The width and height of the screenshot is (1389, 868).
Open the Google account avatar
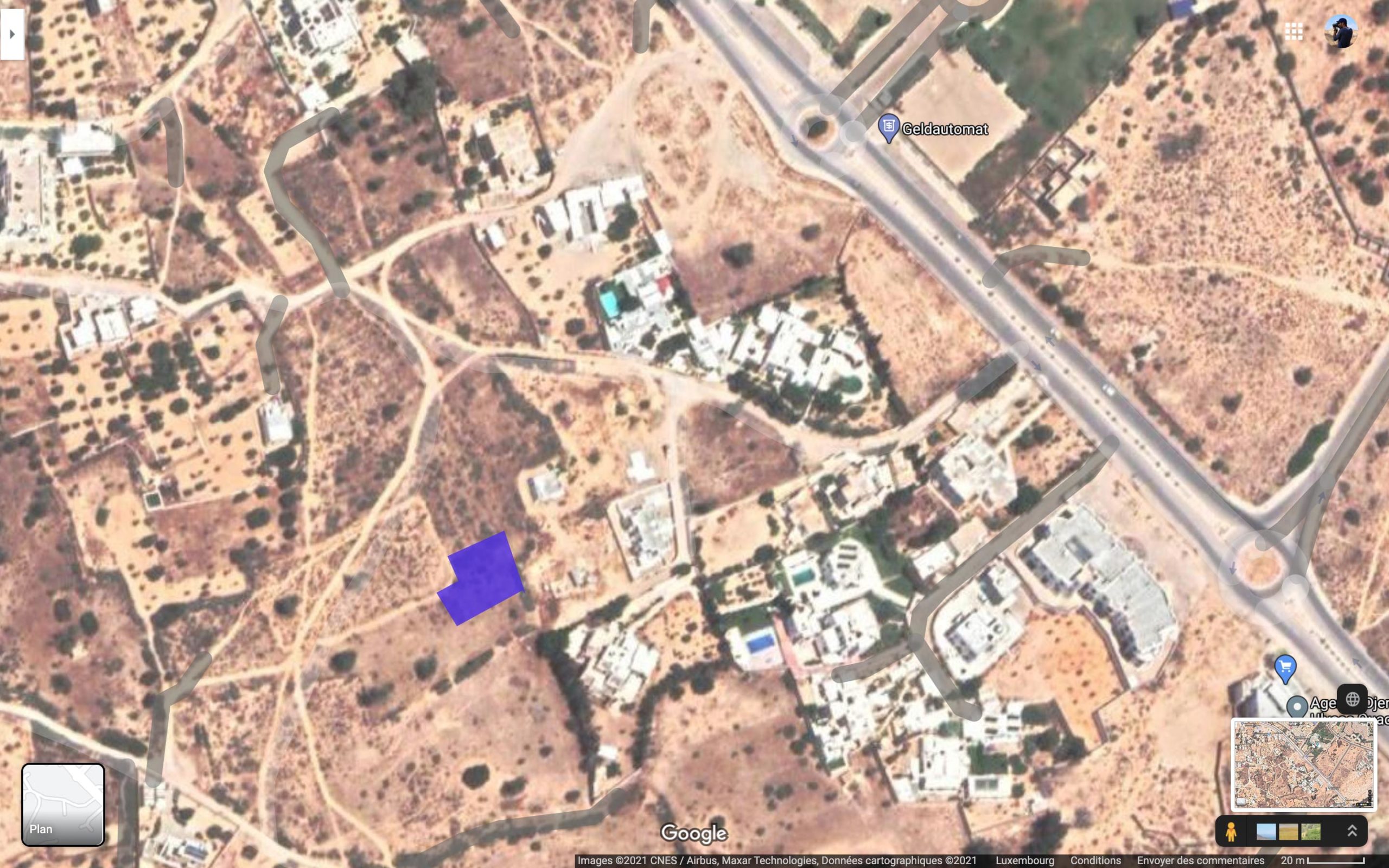(1341, 31)
